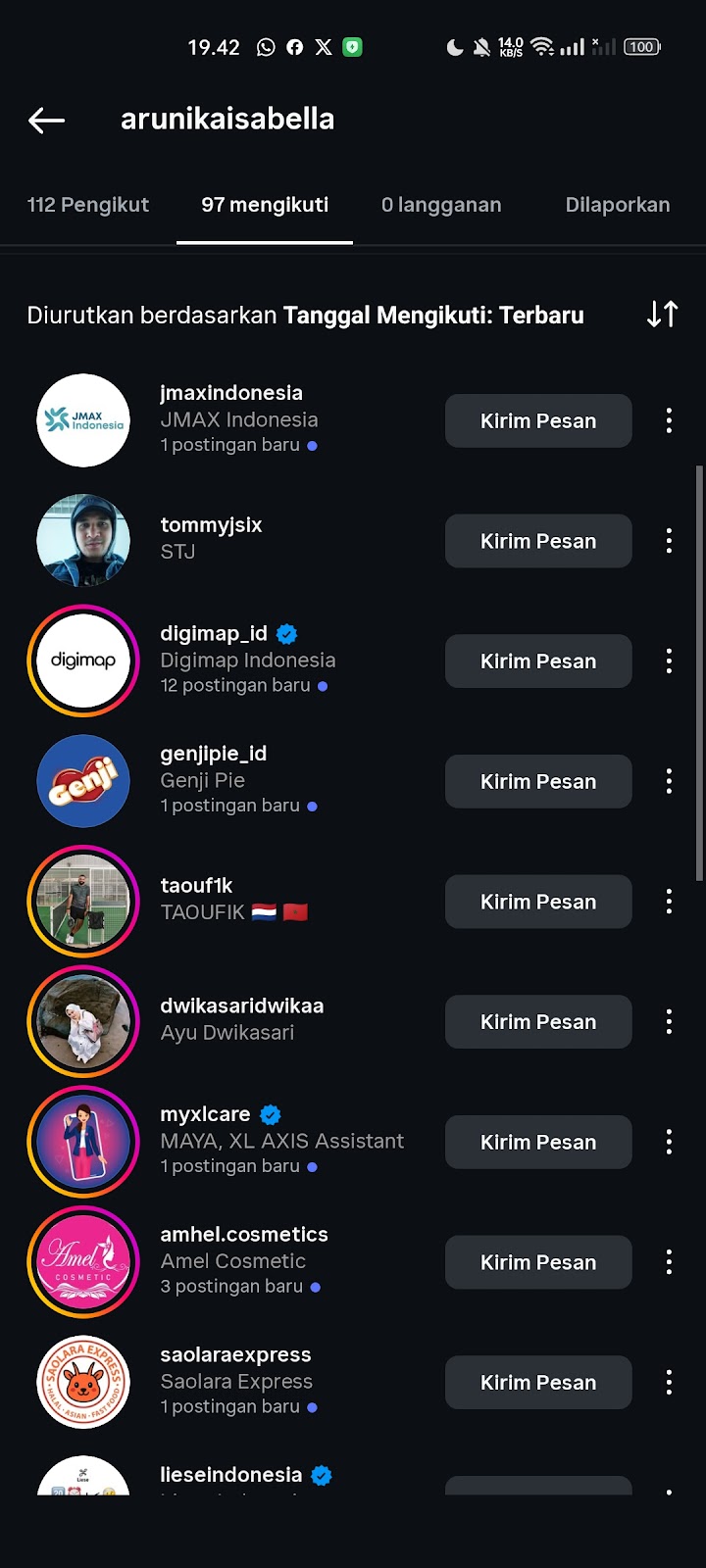
Task: Show options for taouf1k
Action: (x=669, y=902)
